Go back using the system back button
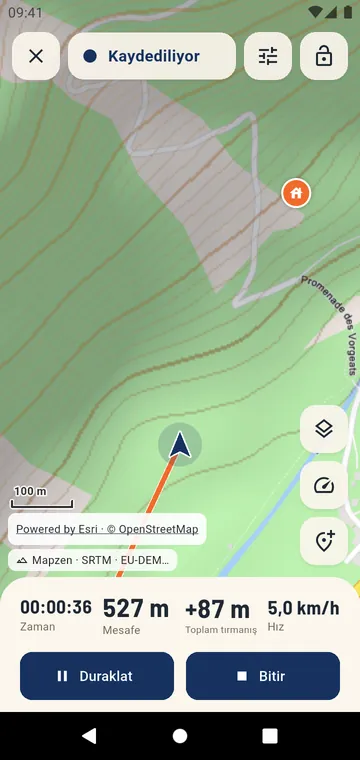The width and height of the screenshot is (360, 760). pyautogui.click(x=89, y=736)
